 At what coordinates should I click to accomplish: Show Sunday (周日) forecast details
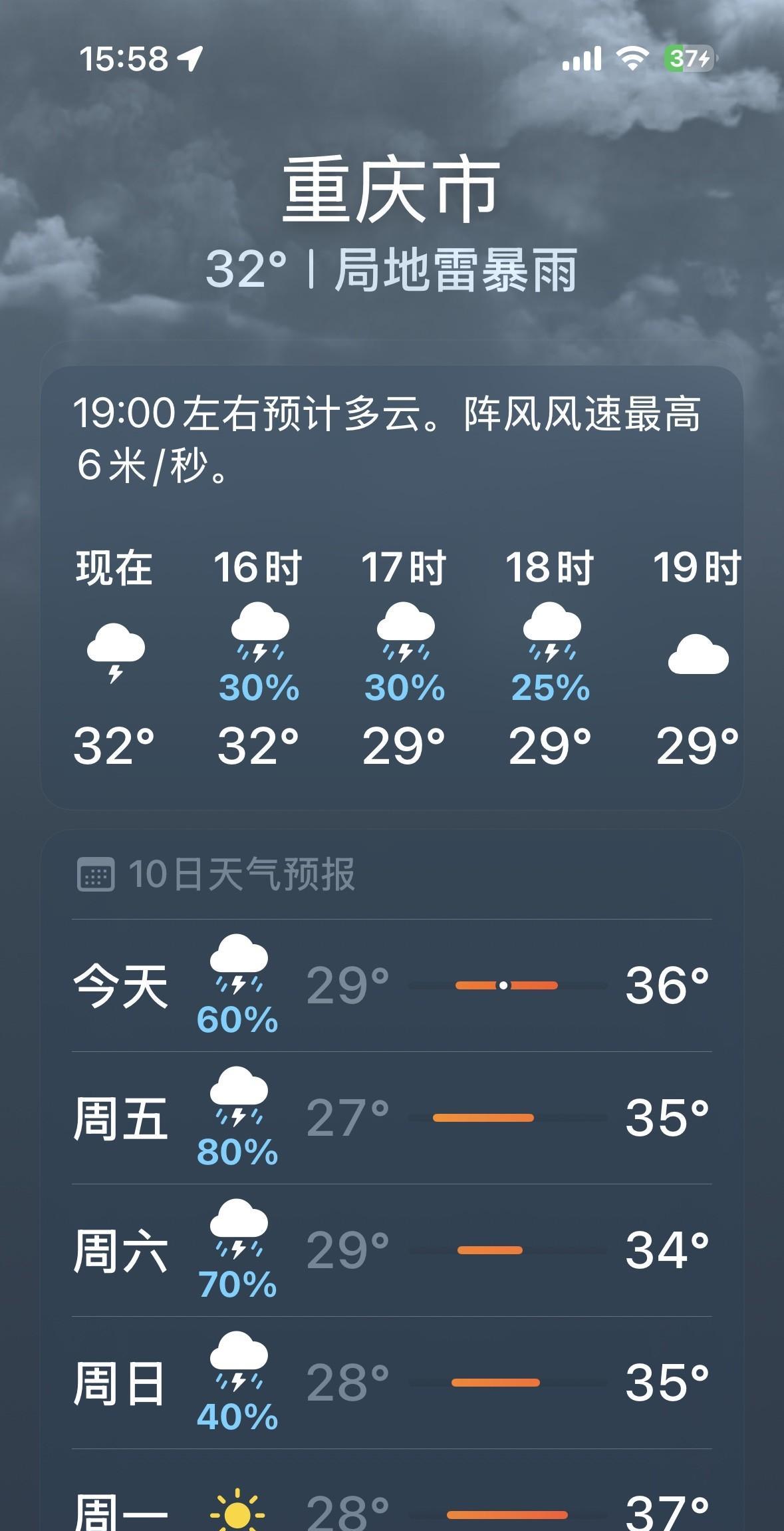(x=392, y=1383)
